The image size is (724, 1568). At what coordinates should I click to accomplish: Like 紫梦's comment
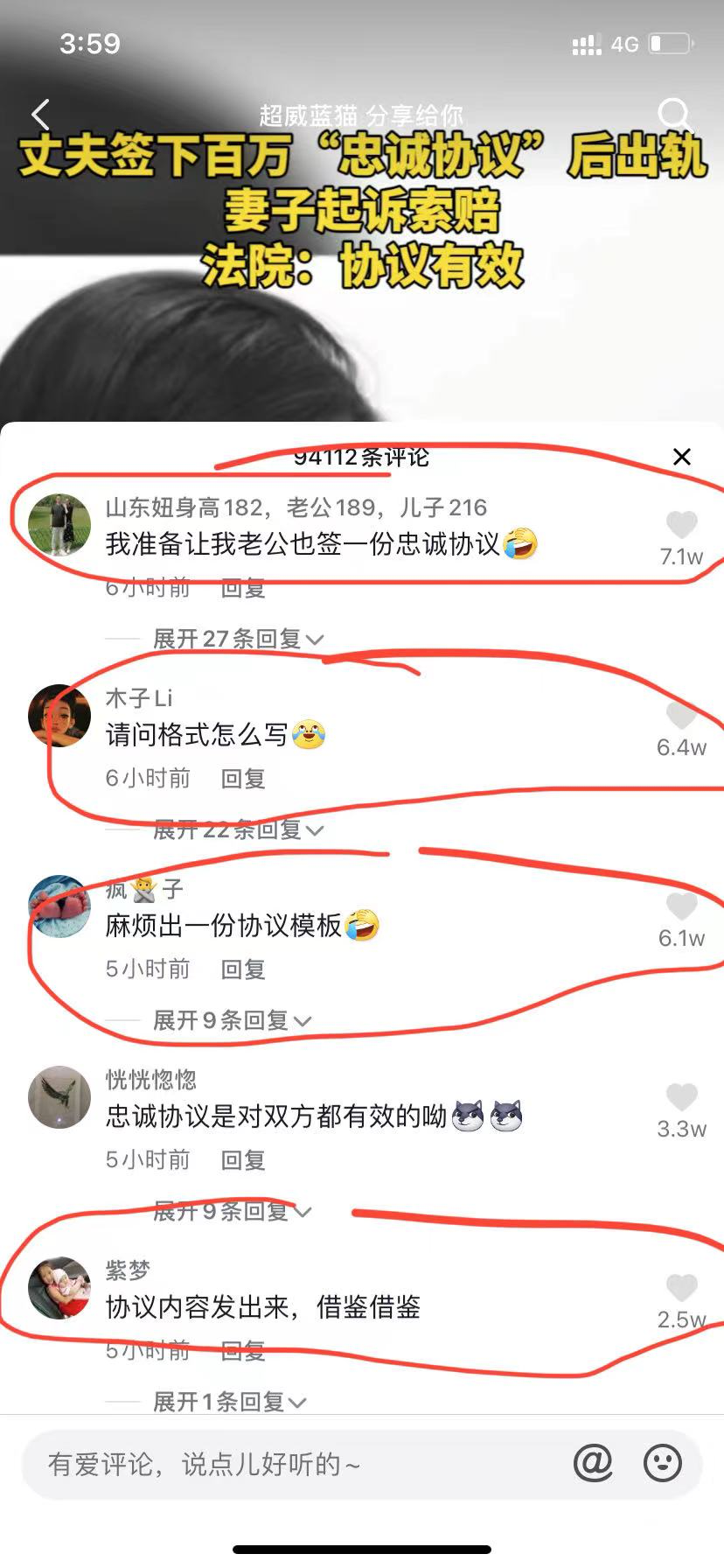tap(681, 1288)
